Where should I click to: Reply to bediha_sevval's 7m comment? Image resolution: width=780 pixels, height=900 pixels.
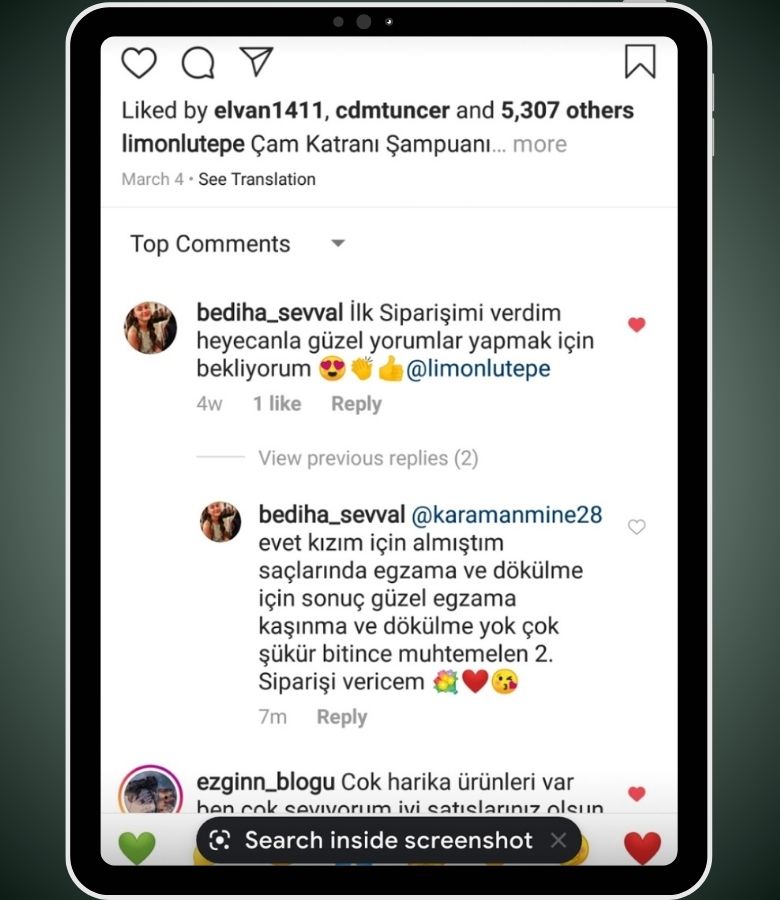tap(342, 717)
